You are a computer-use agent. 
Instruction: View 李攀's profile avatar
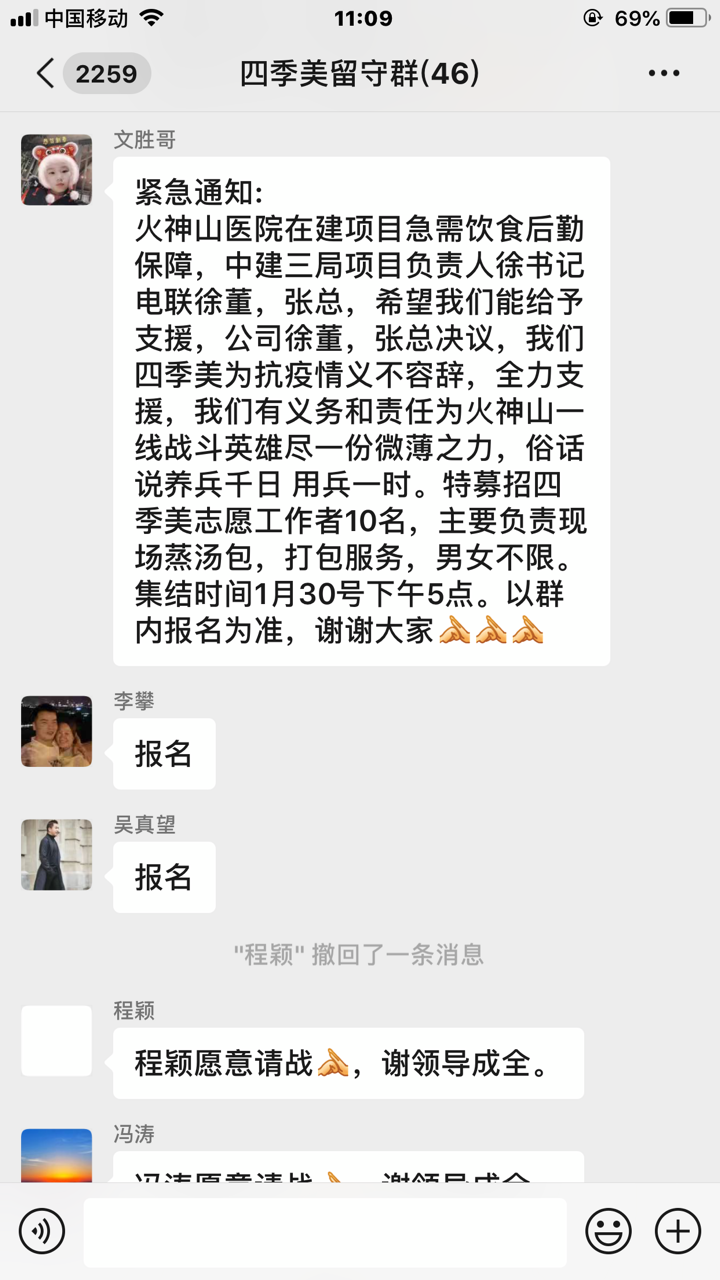[x=56, y=731]
